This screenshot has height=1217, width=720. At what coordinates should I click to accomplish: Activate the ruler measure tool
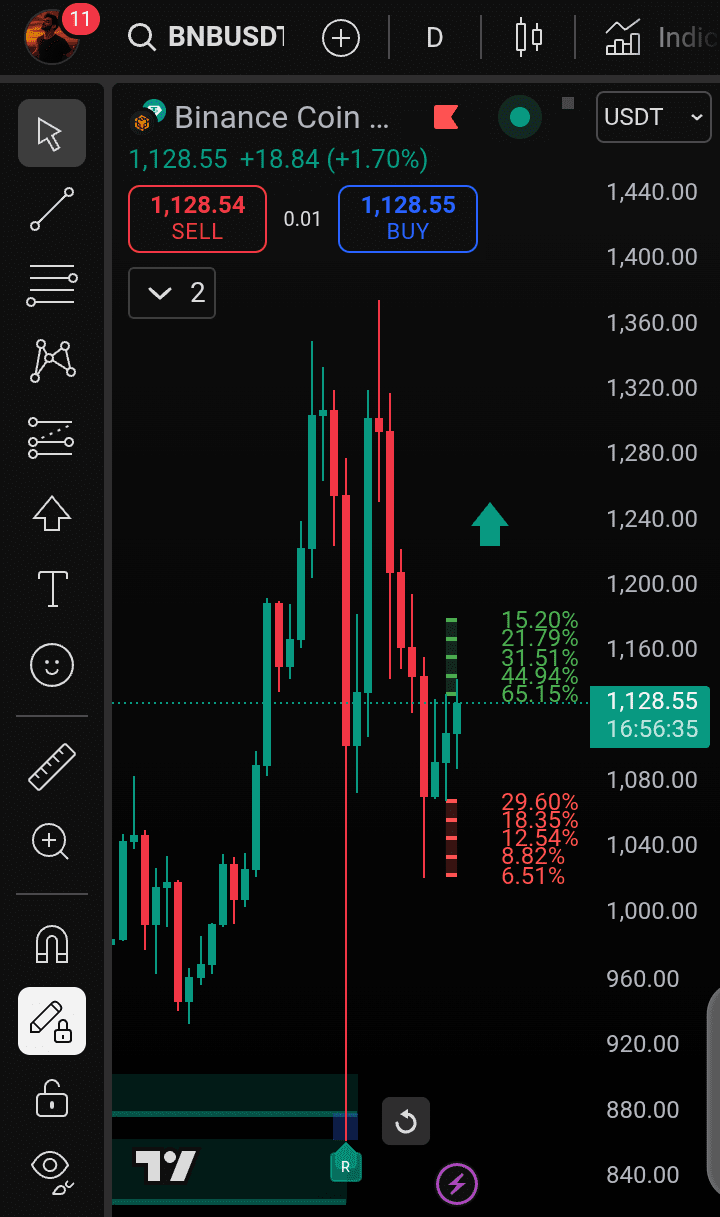(x=51, y=765)
